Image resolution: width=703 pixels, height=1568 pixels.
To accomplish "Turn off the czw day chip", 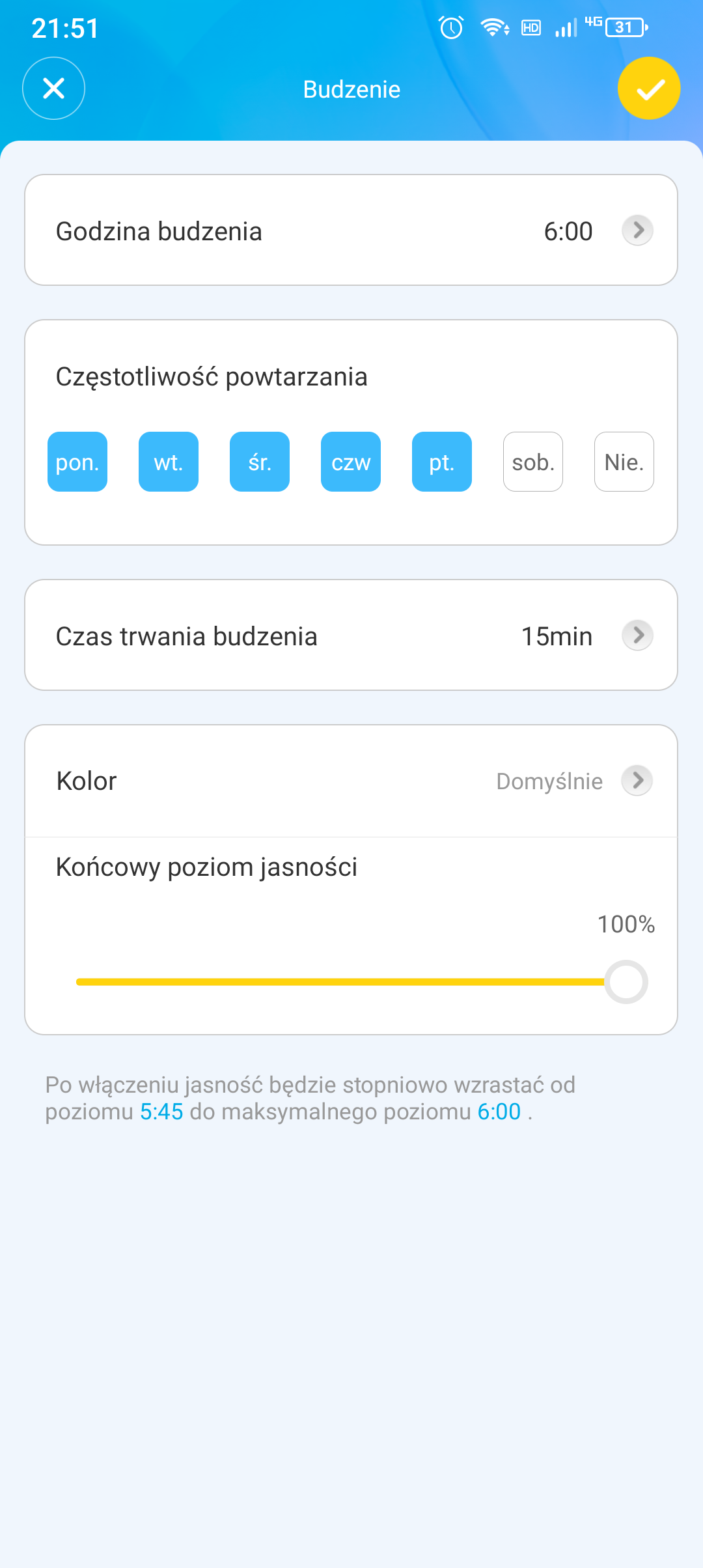I will click(351, 462).
